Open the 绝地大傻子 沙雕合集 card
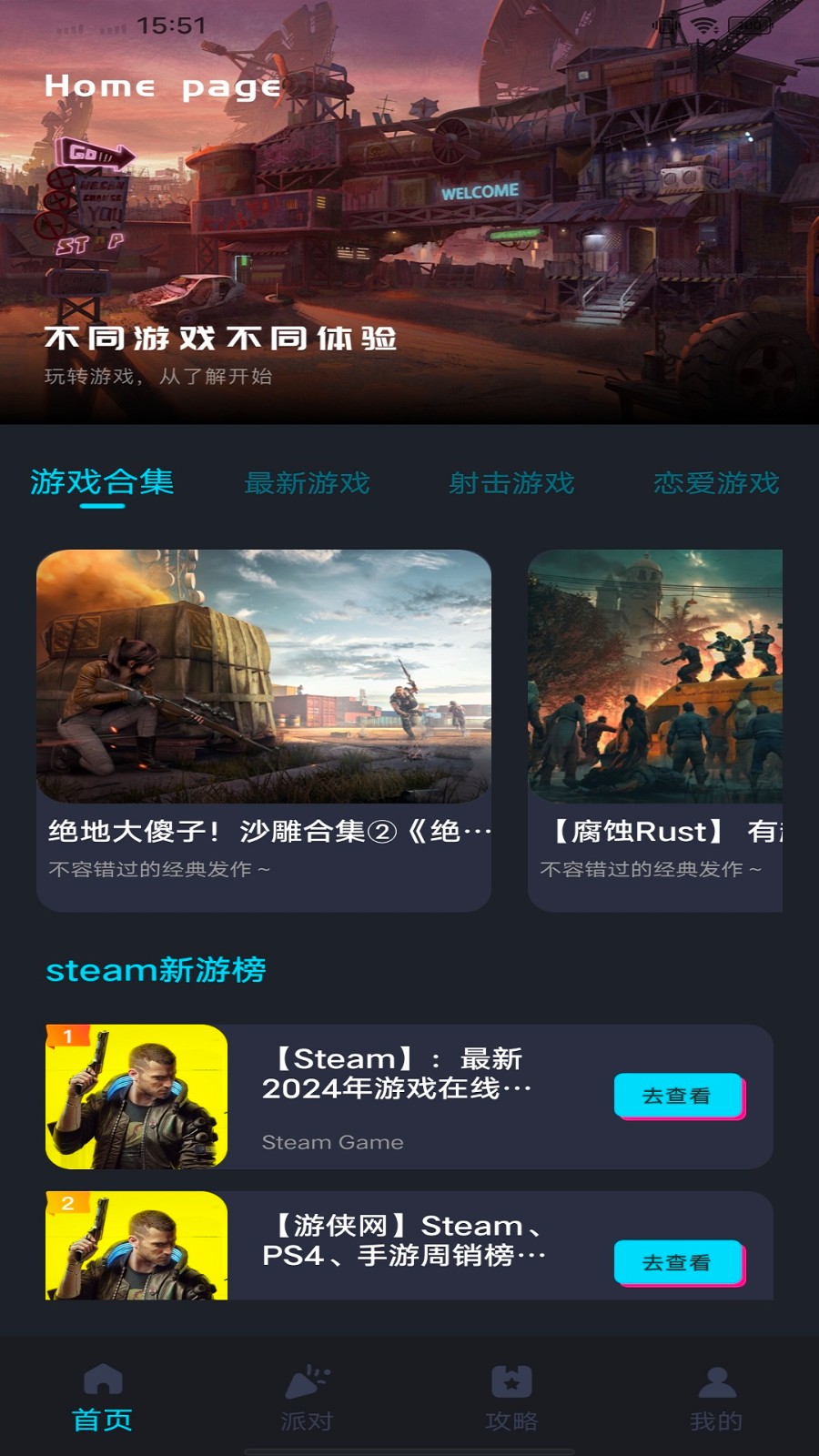 pyautogui.click(x=264, y=728)
